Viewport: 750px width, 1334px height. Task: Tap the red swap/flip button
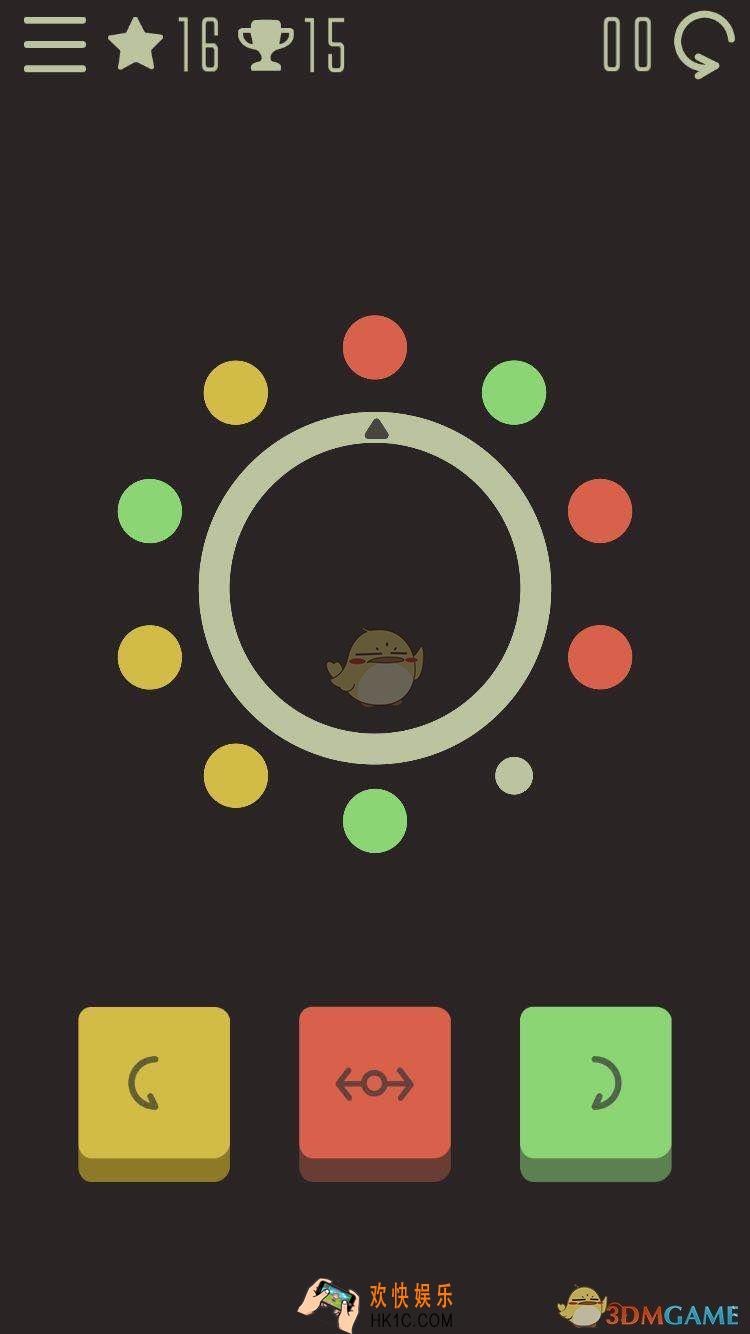click(375, 1085)
